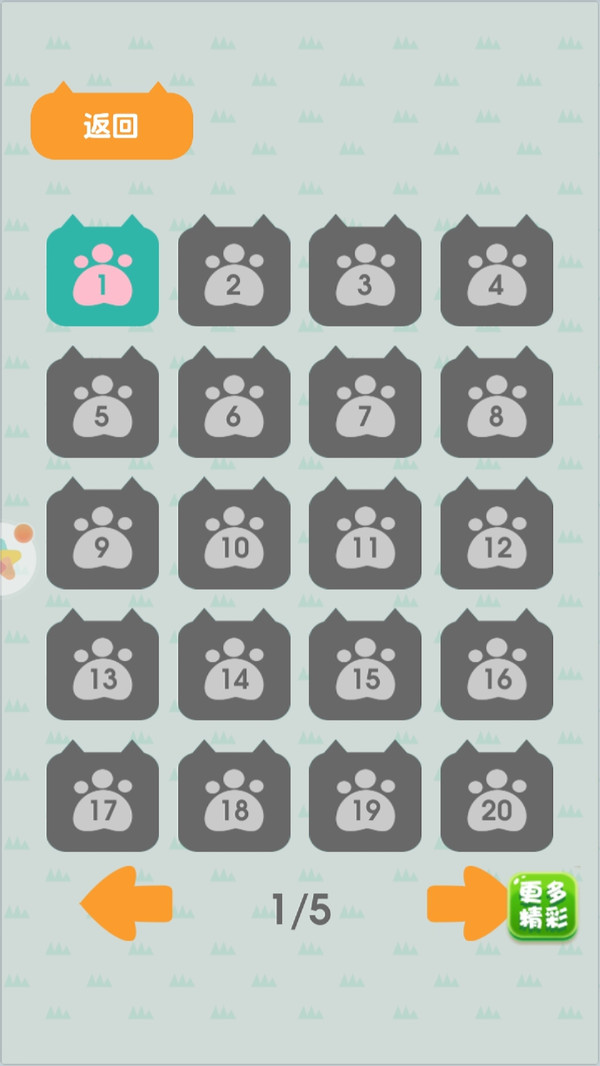Tap level 11 tile
The height and width of the screenshot is (1066, 600).
365,538
